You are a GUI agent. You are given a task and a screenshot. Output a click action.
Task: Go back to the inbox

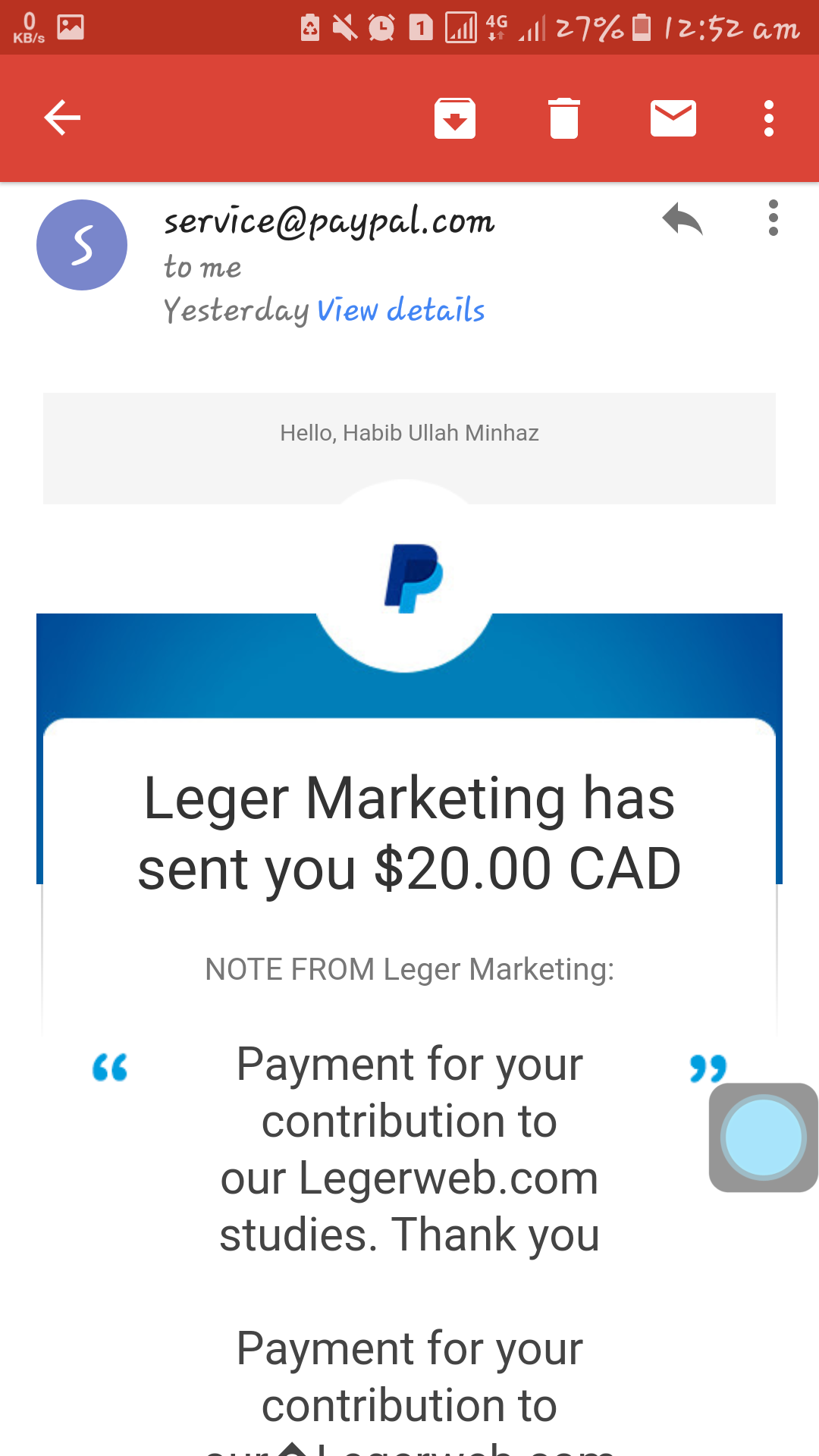62,118
